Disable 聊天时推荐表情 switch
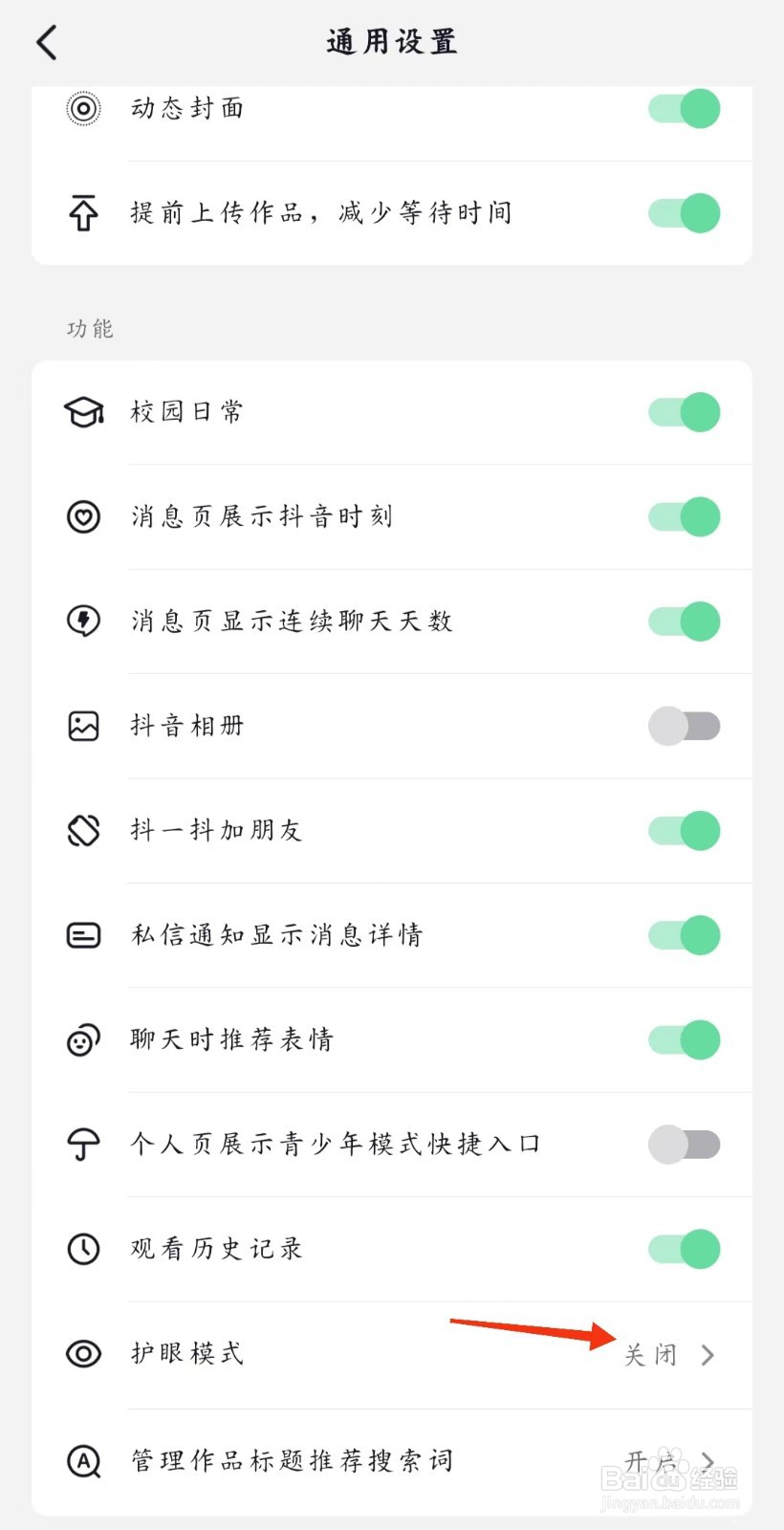 pos(684,1039)
